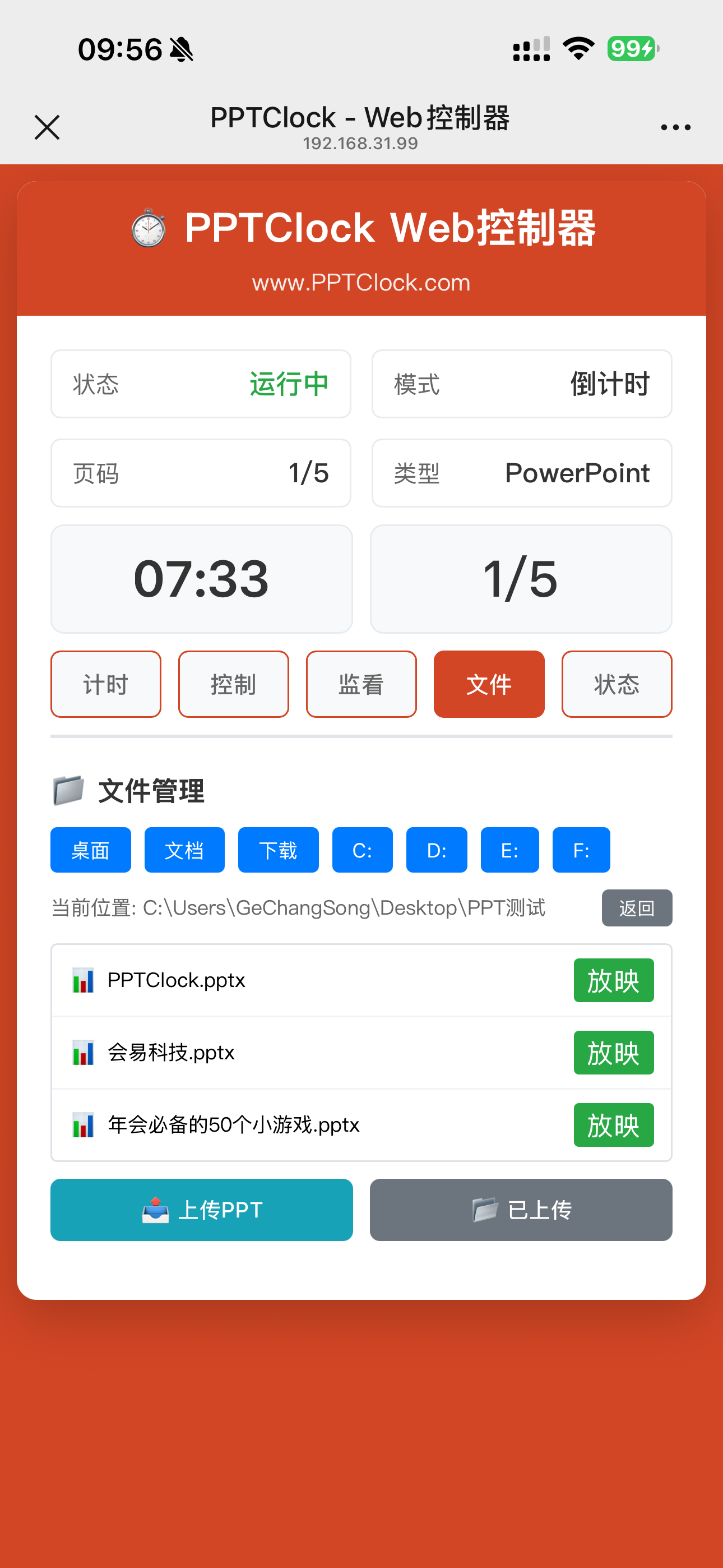Open the 监看 tab

[x=361, y=684]
